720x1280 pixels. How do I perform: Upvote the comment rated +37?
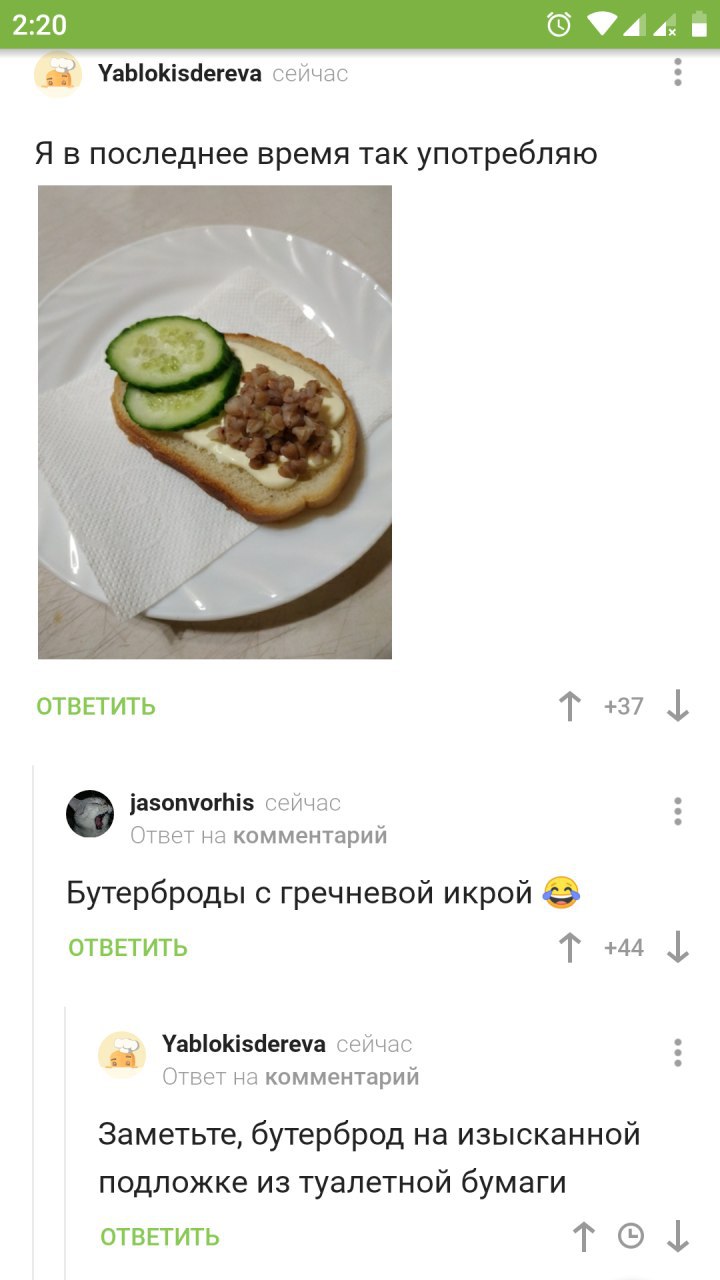tap(570, 707)
